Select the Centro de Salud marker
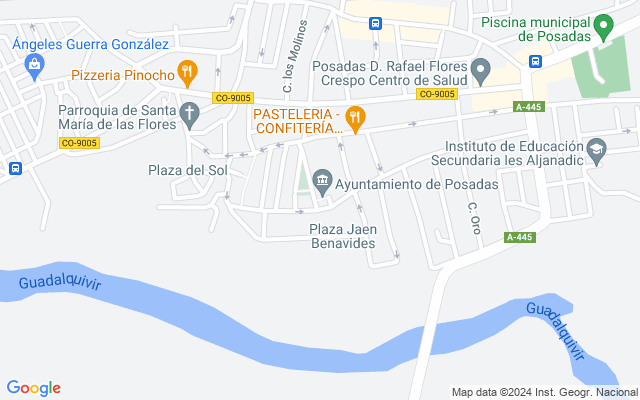 (481, 72)
